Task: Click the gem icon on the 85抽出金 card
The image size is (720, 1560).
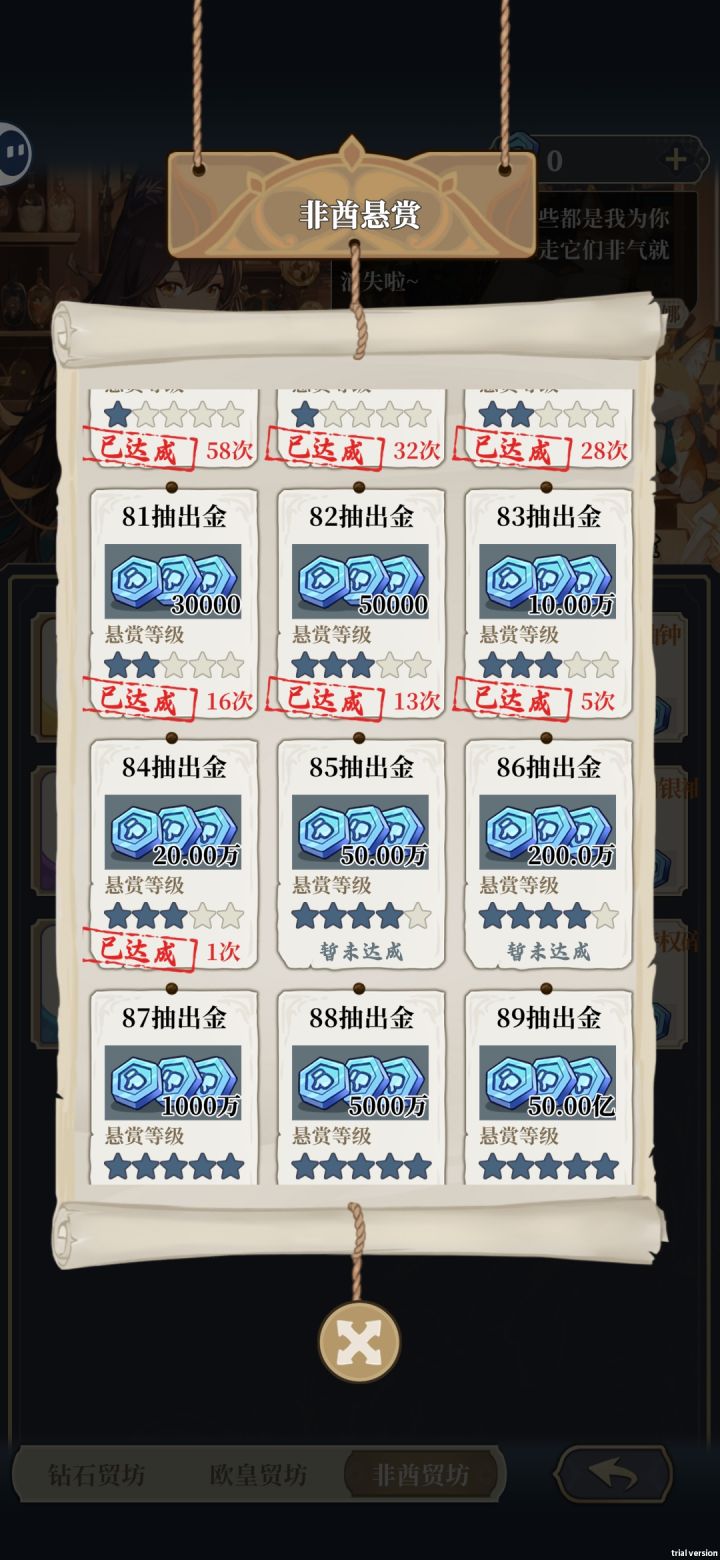Action: [358, 832]
